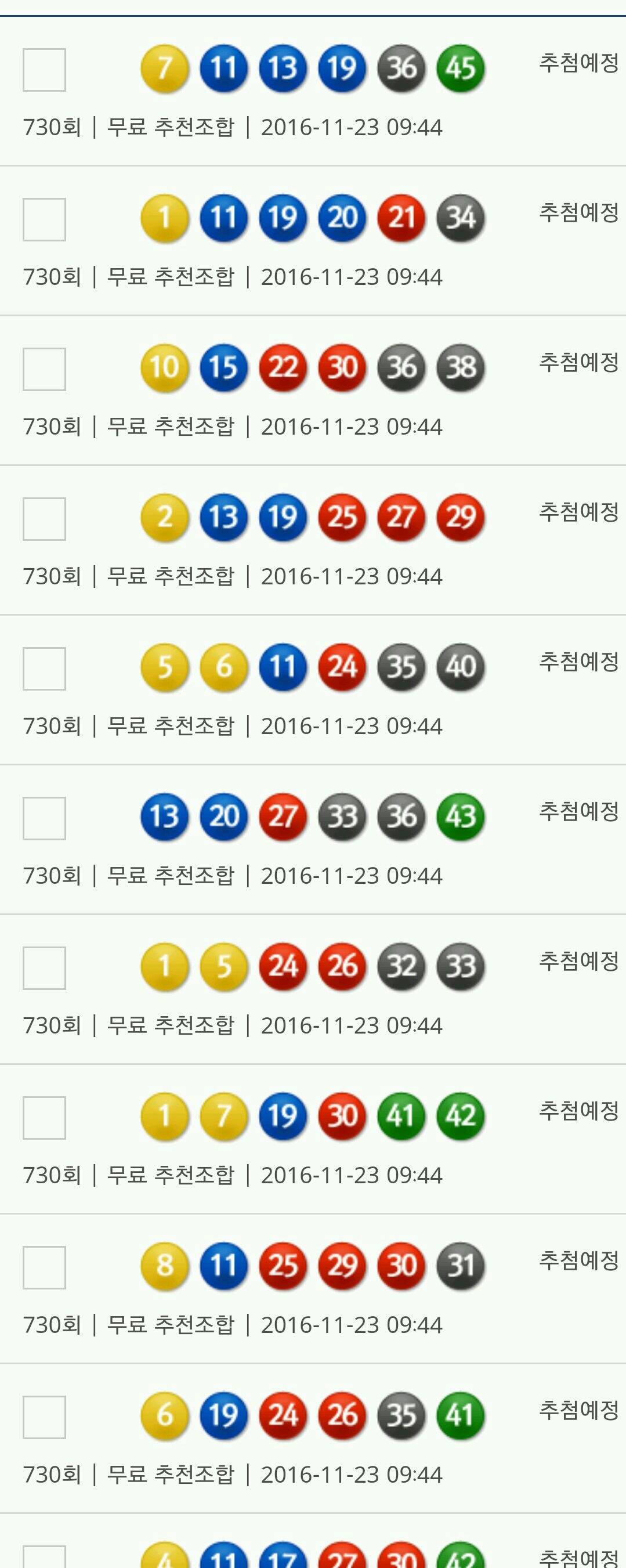The image size is (626, 1568).
Task: Select the box for 6 19 24 26 35 41
Action: click(45, 1418)
